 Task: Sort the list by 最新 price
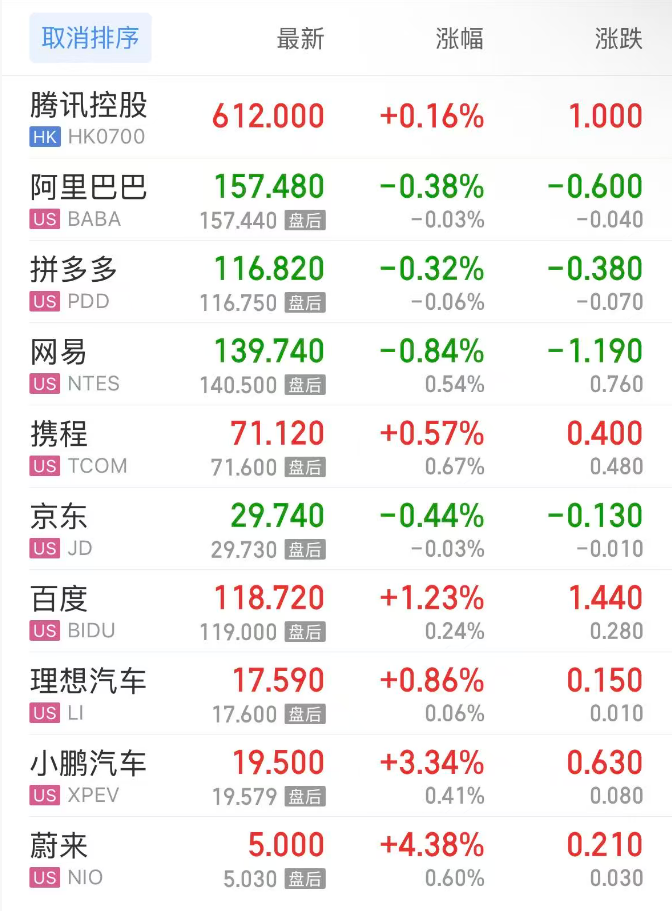coord(300,39)
